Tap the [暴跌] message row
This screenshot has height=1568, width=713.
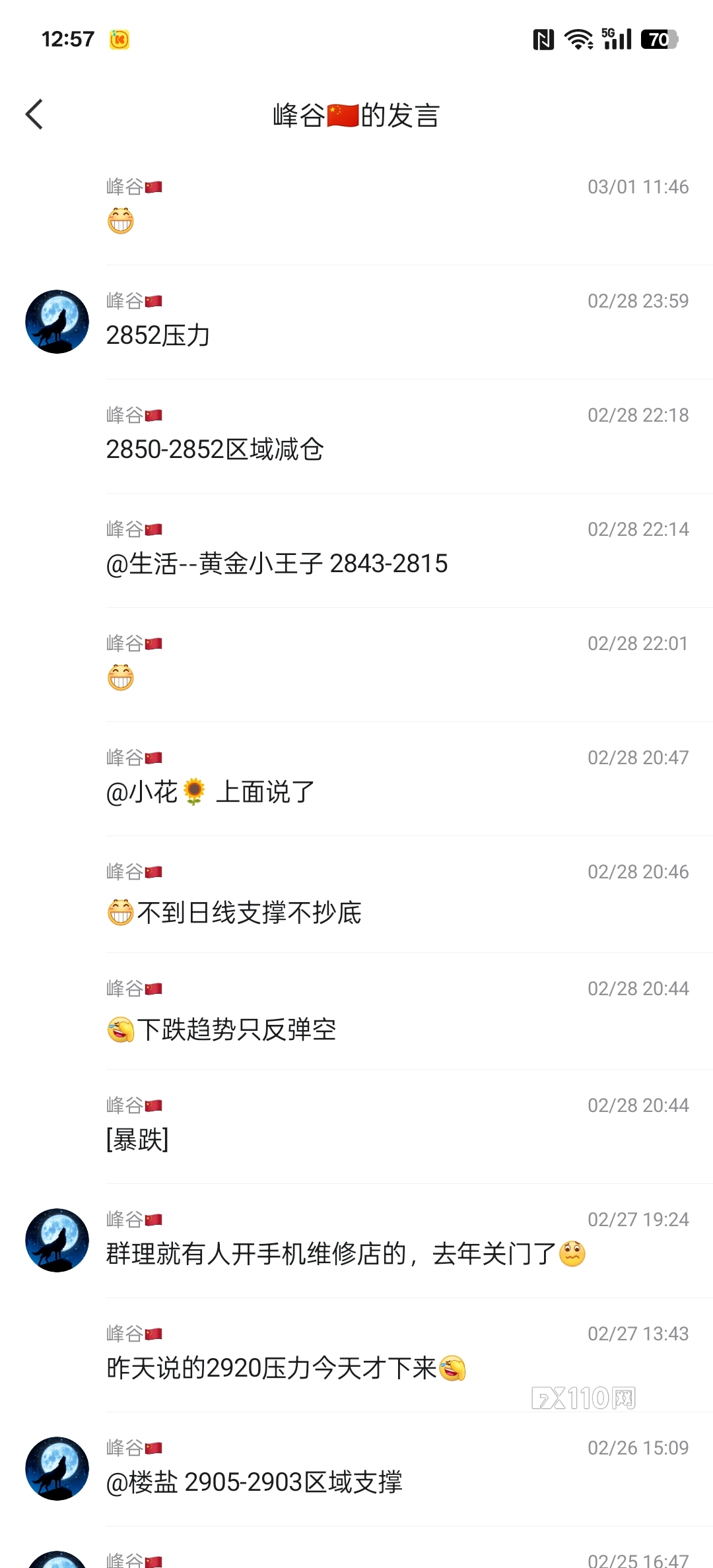[x=137, y=1140]
